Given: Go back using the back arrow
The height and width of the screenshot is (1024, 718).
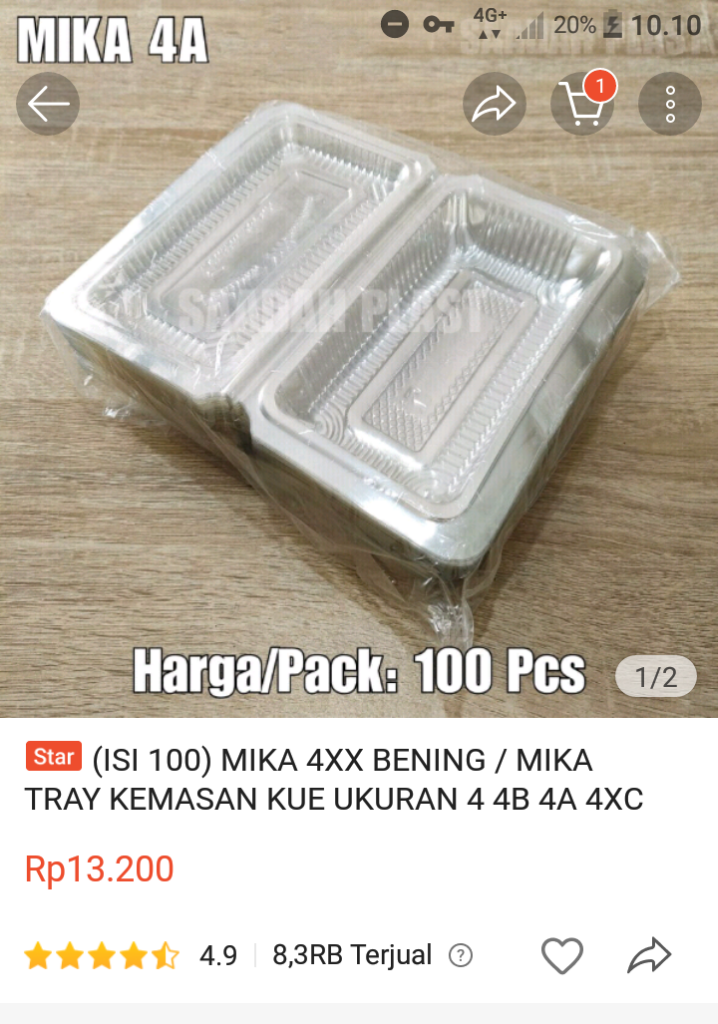Looking at the screenshot, I should click(47, 104).
